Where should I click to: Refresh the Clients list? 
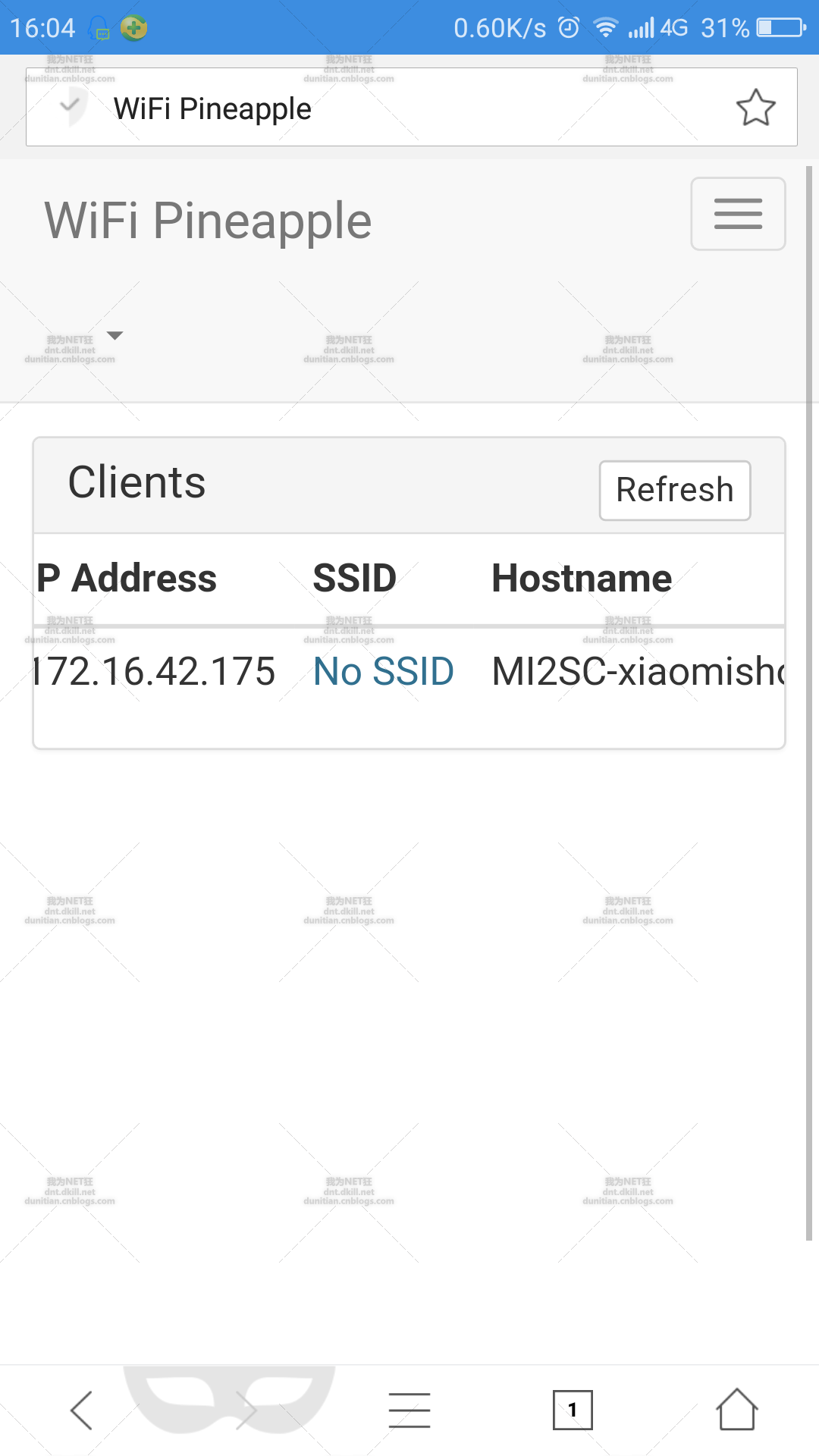675,491
